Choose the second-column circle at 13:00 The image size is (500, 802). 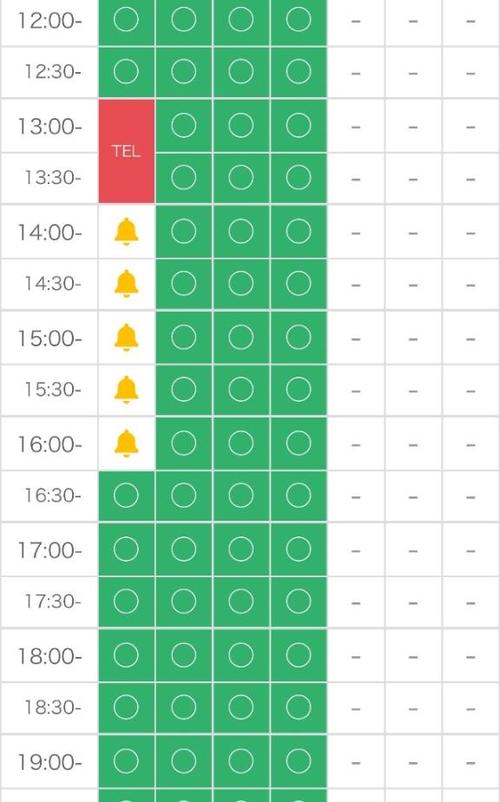pos(184,125)
